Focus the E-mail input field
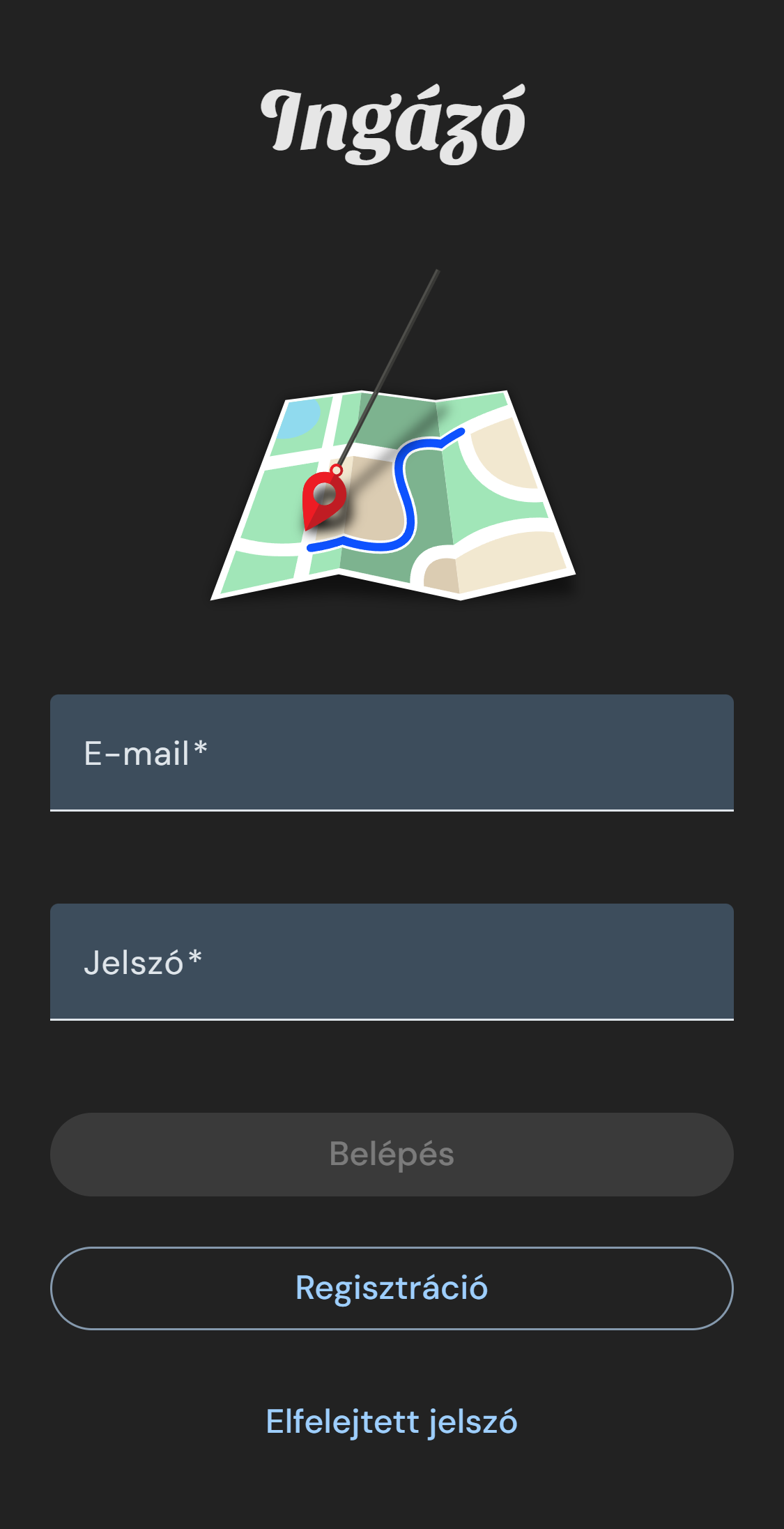 (x=392, y=753)
